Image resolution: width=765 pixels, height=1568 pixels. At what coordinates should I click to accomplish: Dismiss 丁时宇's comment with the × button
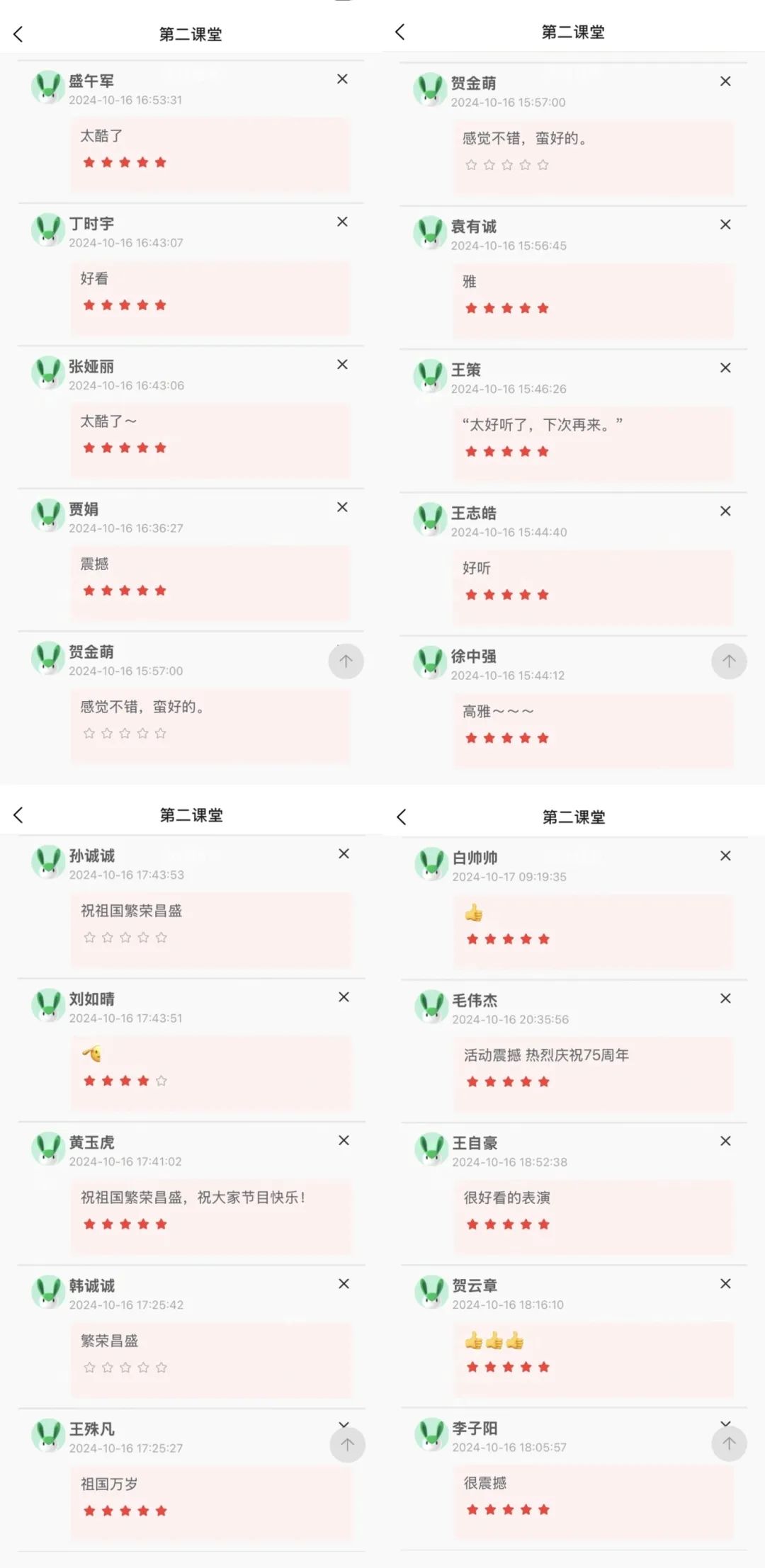[343, 222]
